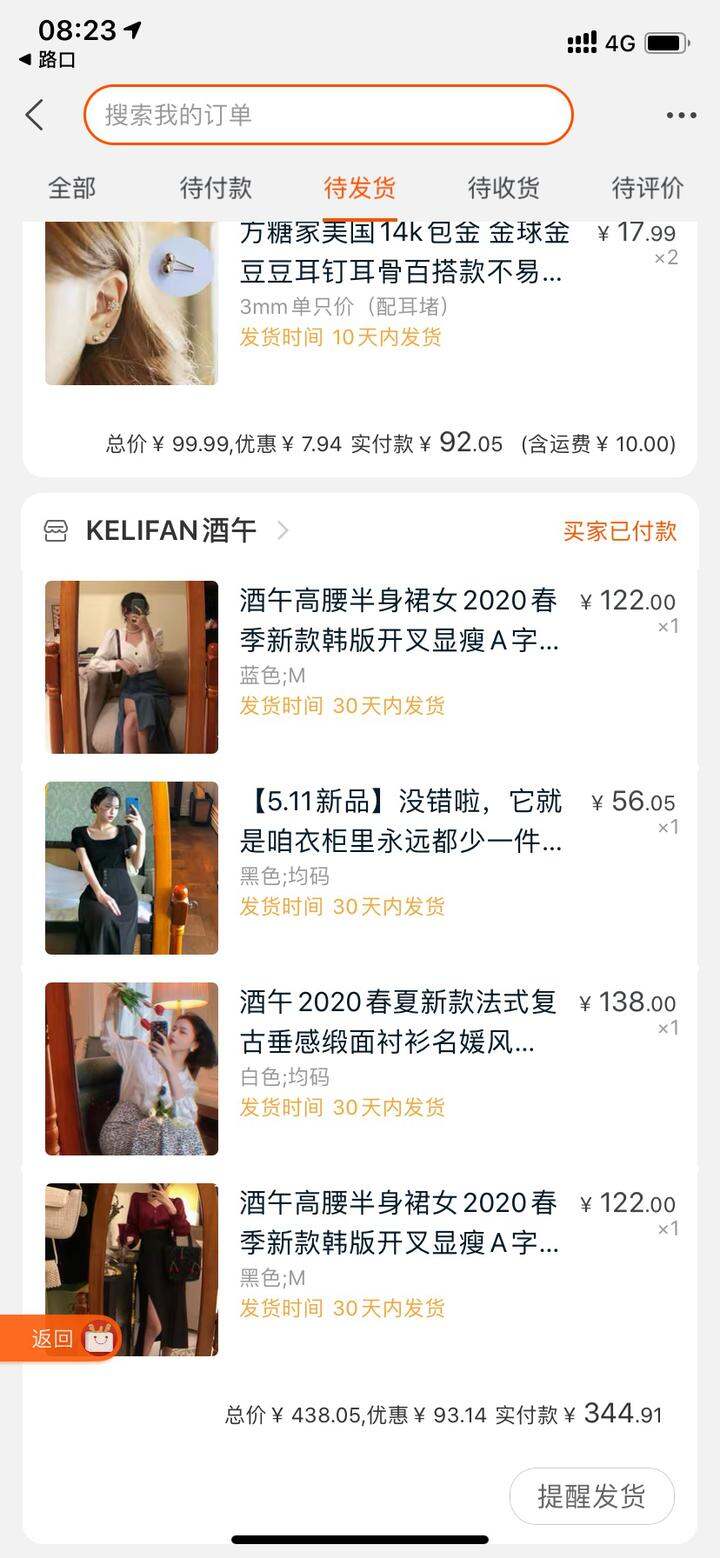
Task: Switch to the 待评价 tab
Action: [x=648, y=187]
